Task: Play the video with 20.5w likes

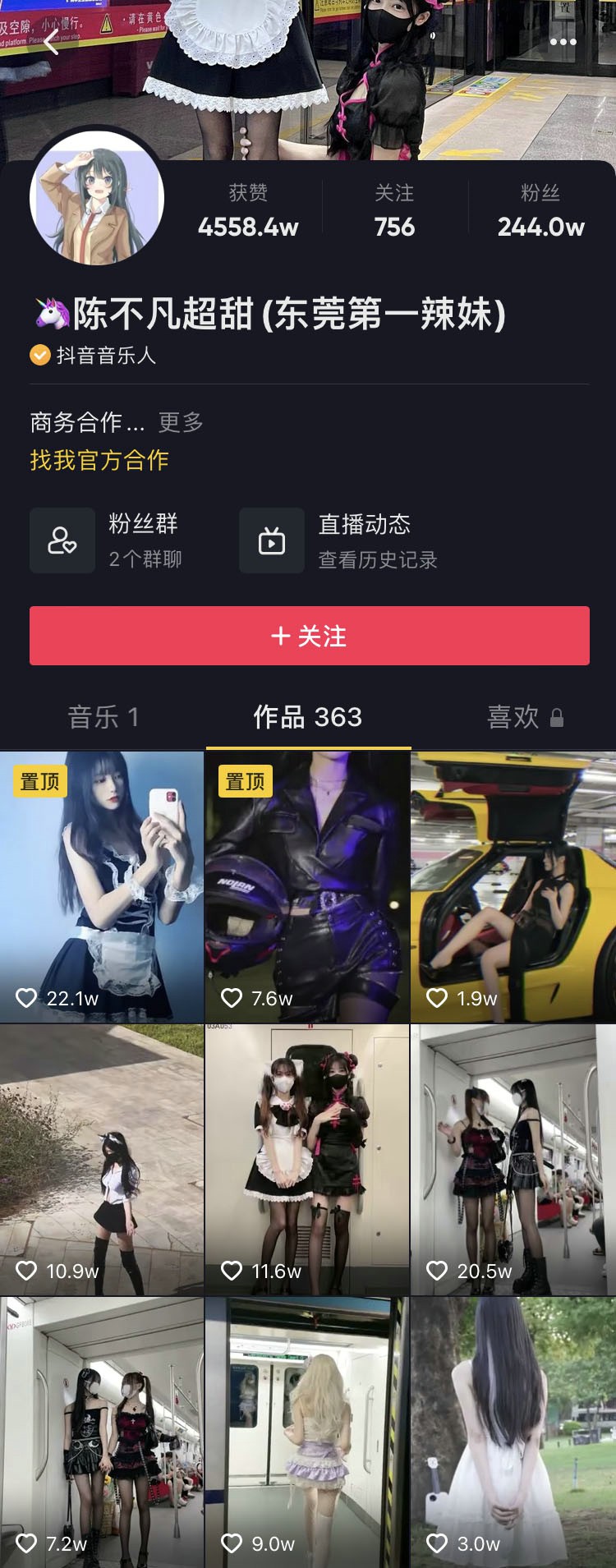Action: tap(513, 1160)
